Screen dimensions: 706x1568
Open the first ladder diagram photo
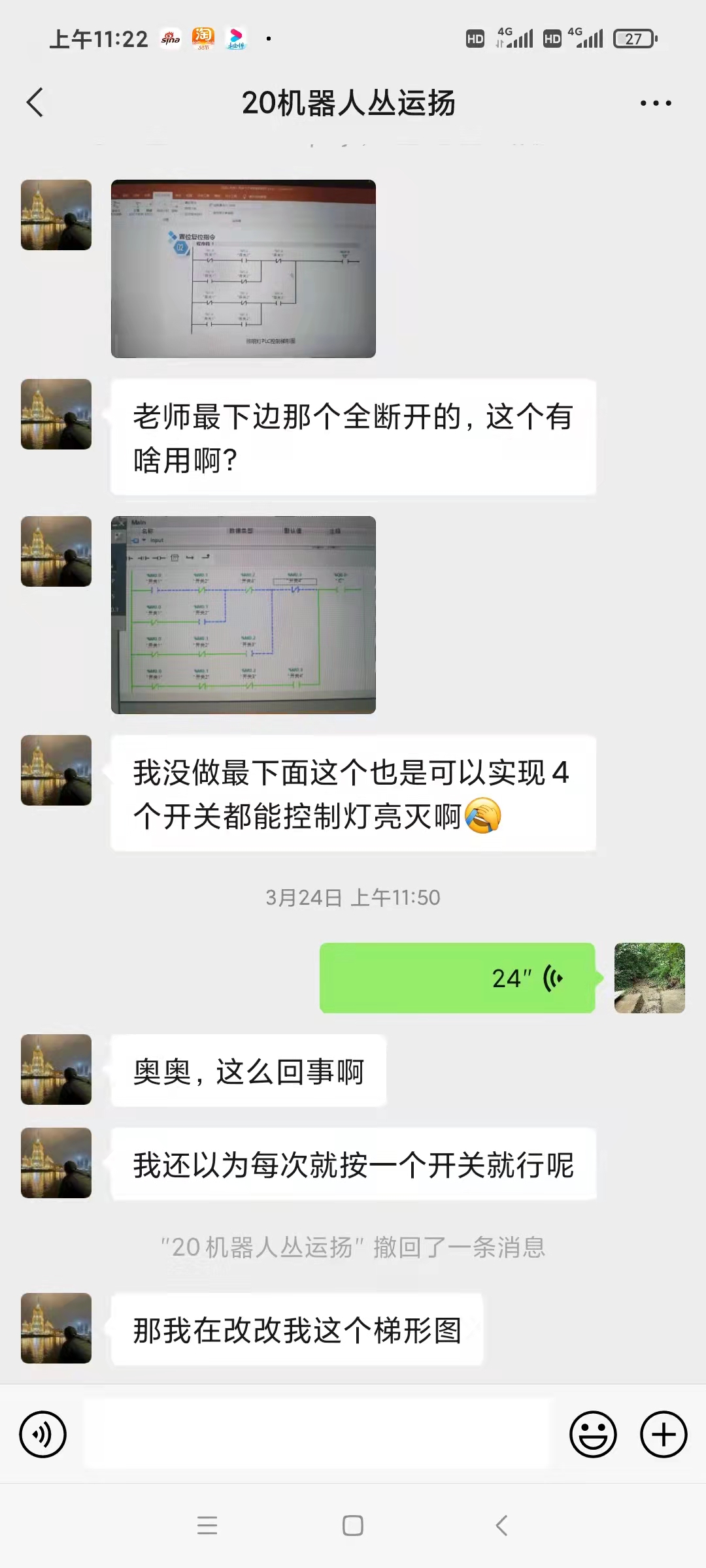pyautogui.click(x=243, y=269)
